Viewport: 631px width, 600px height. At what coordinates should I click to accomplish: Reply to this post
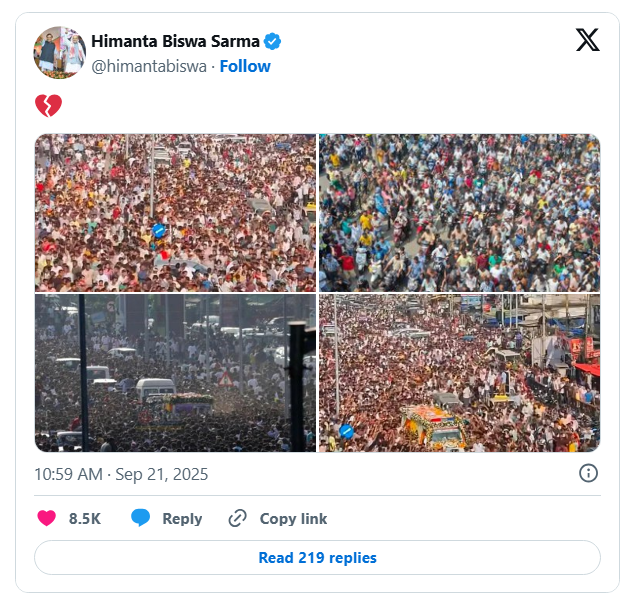coord(166,518)
